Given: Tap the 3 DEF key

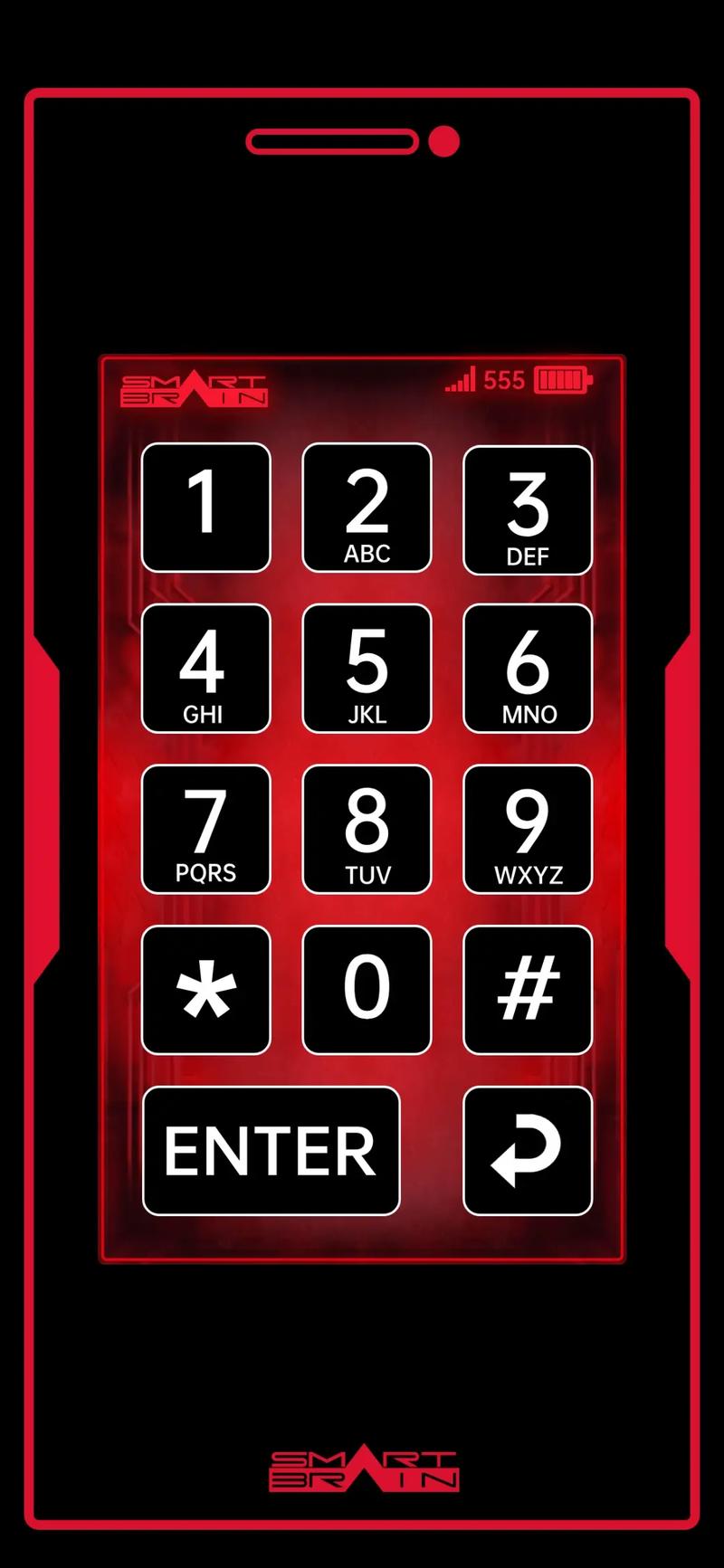Looking at the screenshot, I should click(x=528, y=509).
